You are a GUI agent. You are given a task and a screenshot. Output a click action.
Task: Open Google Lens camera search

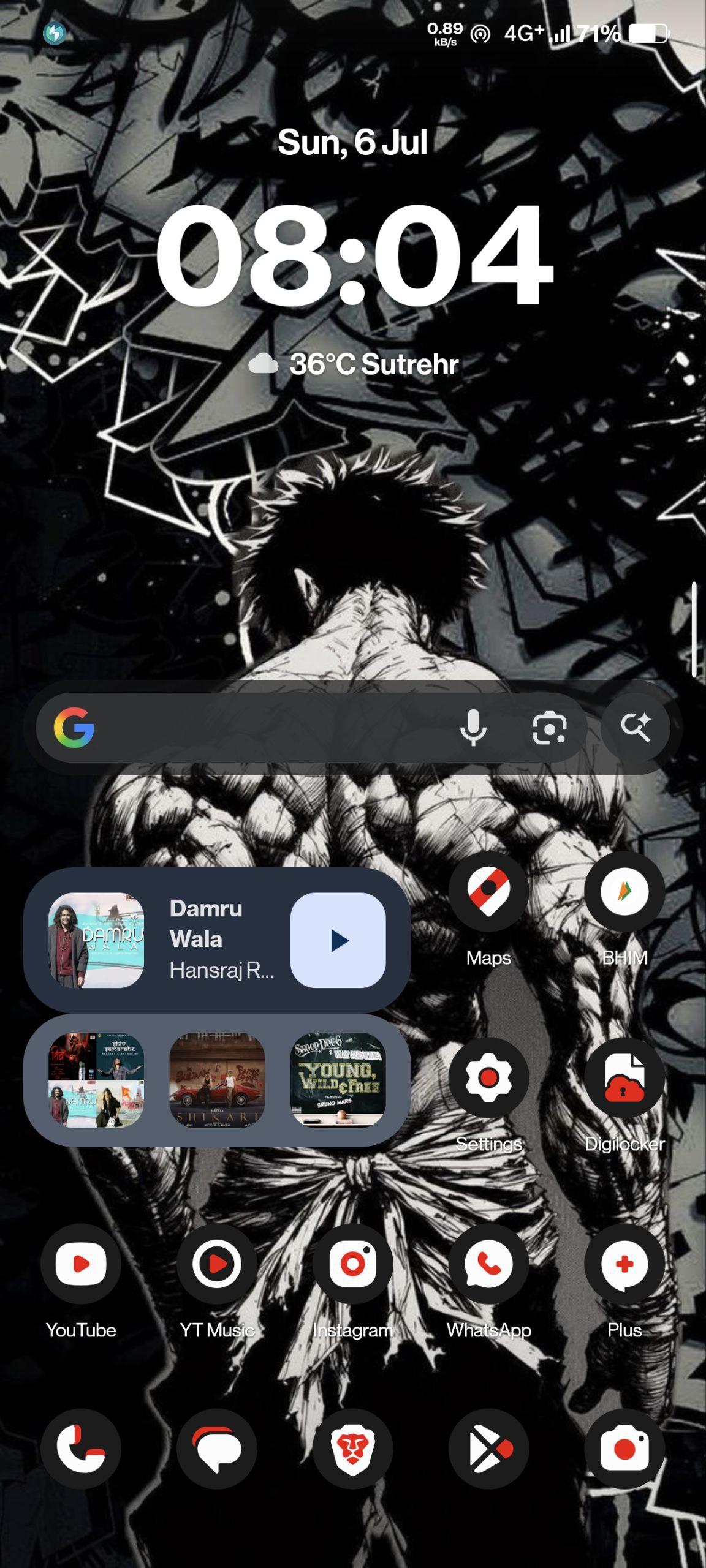549,728
